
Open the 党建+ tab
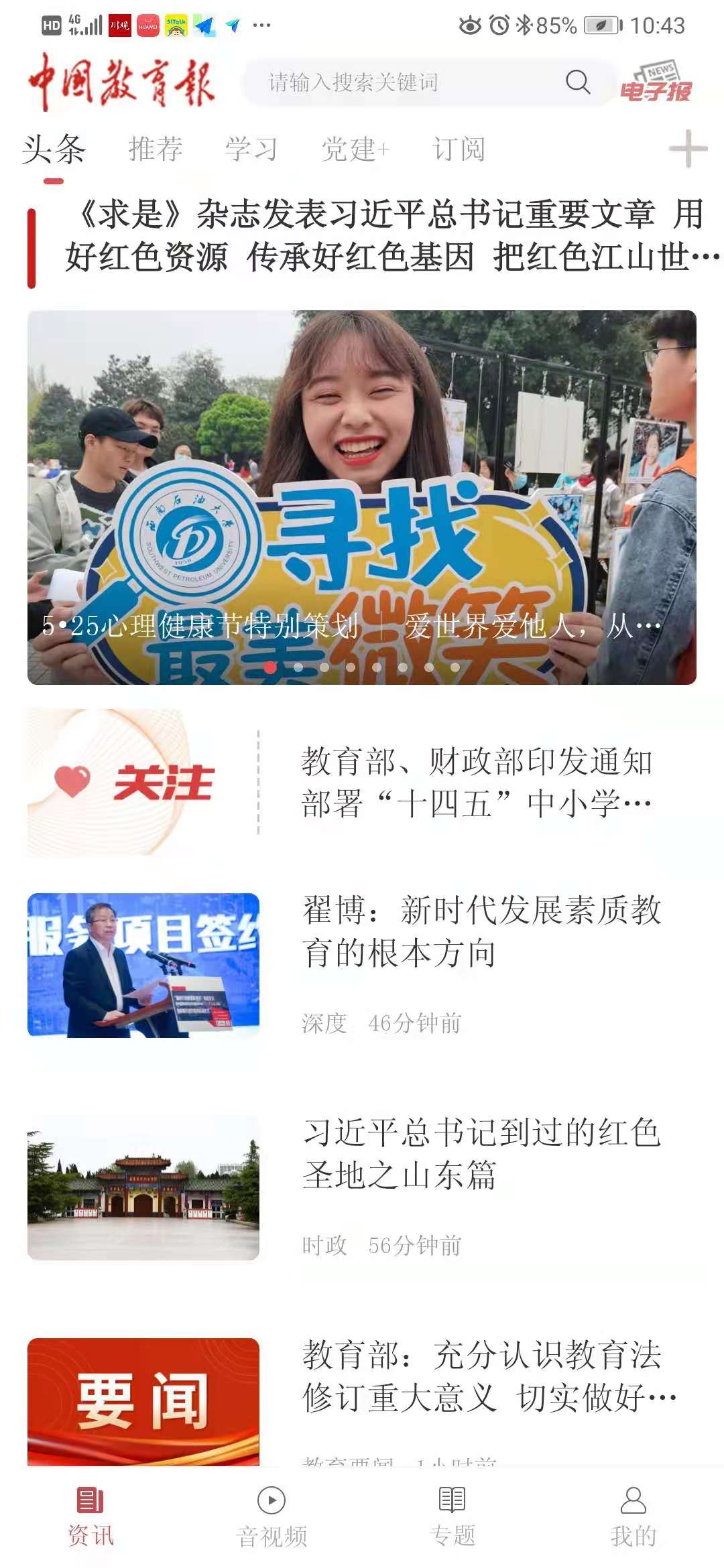pos(355,149)
